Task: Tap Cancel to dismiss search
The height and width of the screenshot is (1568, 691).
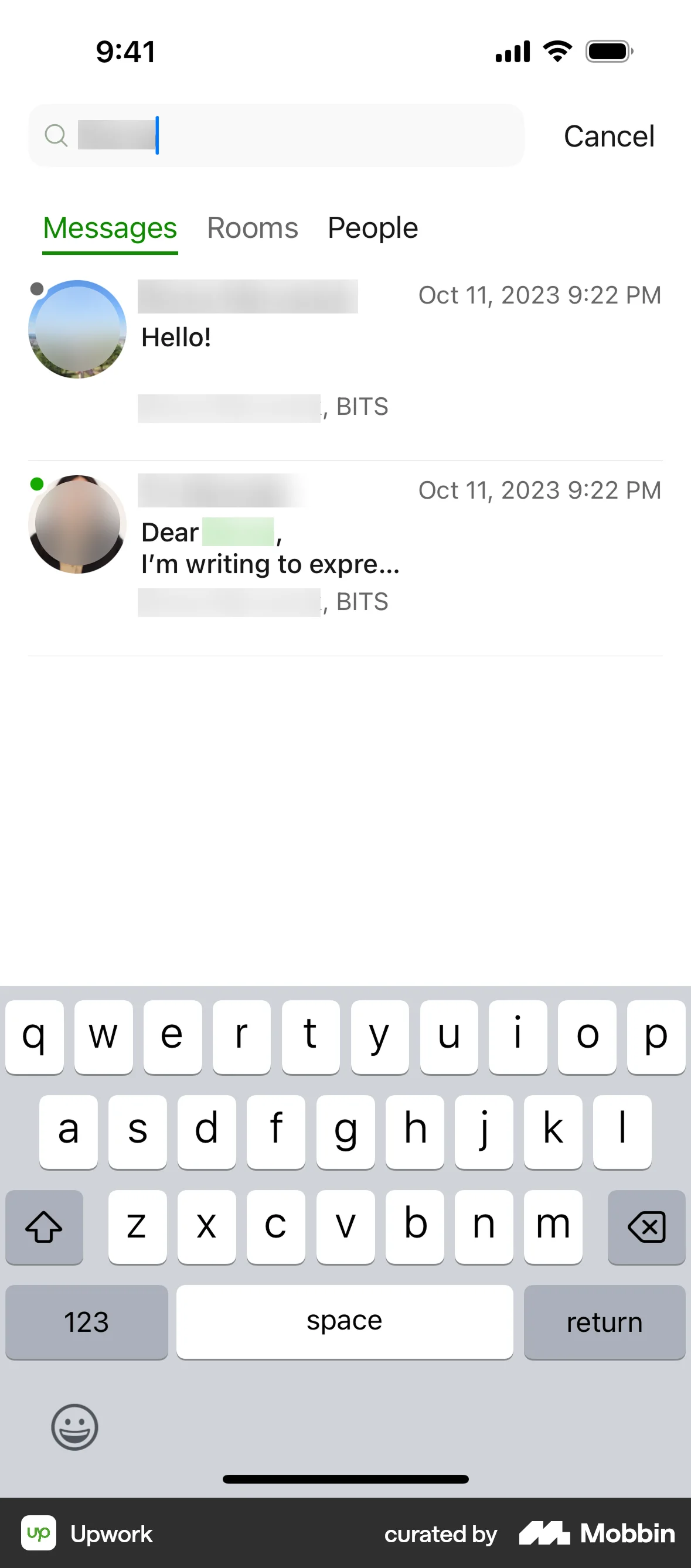Action: click(x=610, y=135)
